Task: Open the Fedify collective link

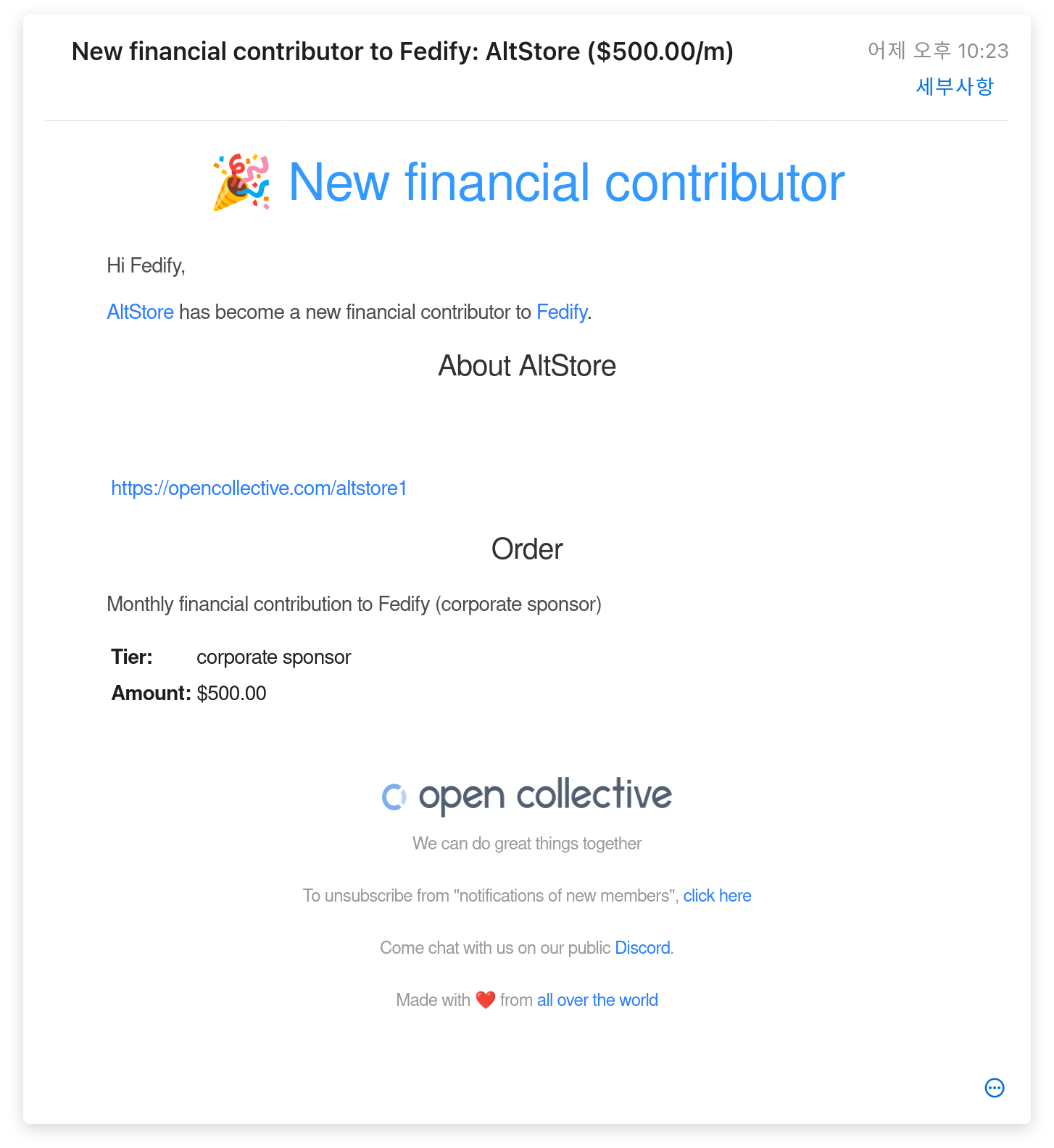Action: coord(562,312)
